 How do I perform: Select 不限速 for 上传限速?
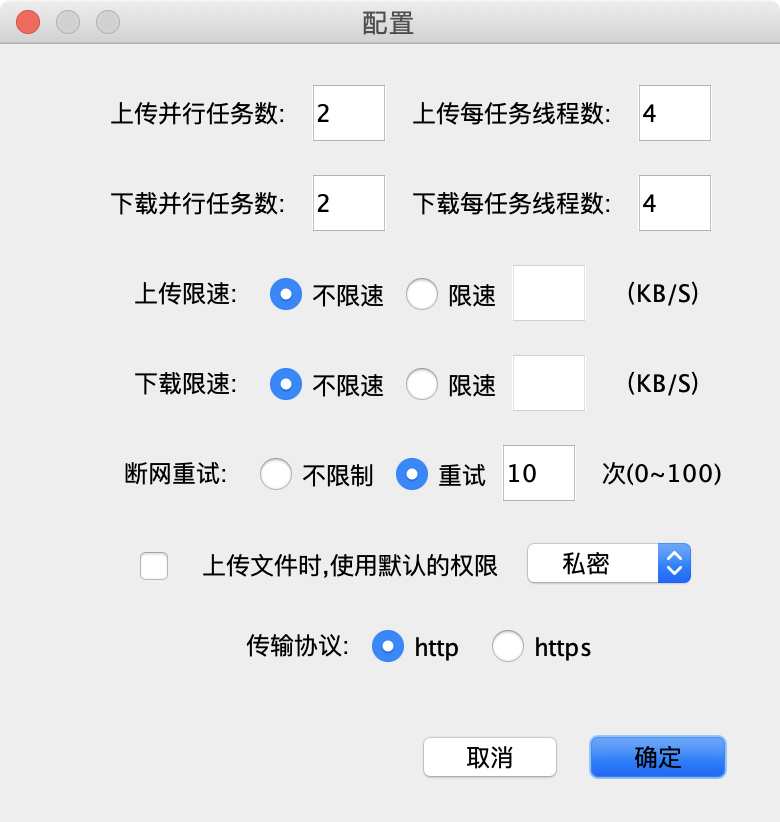[286, 294]
